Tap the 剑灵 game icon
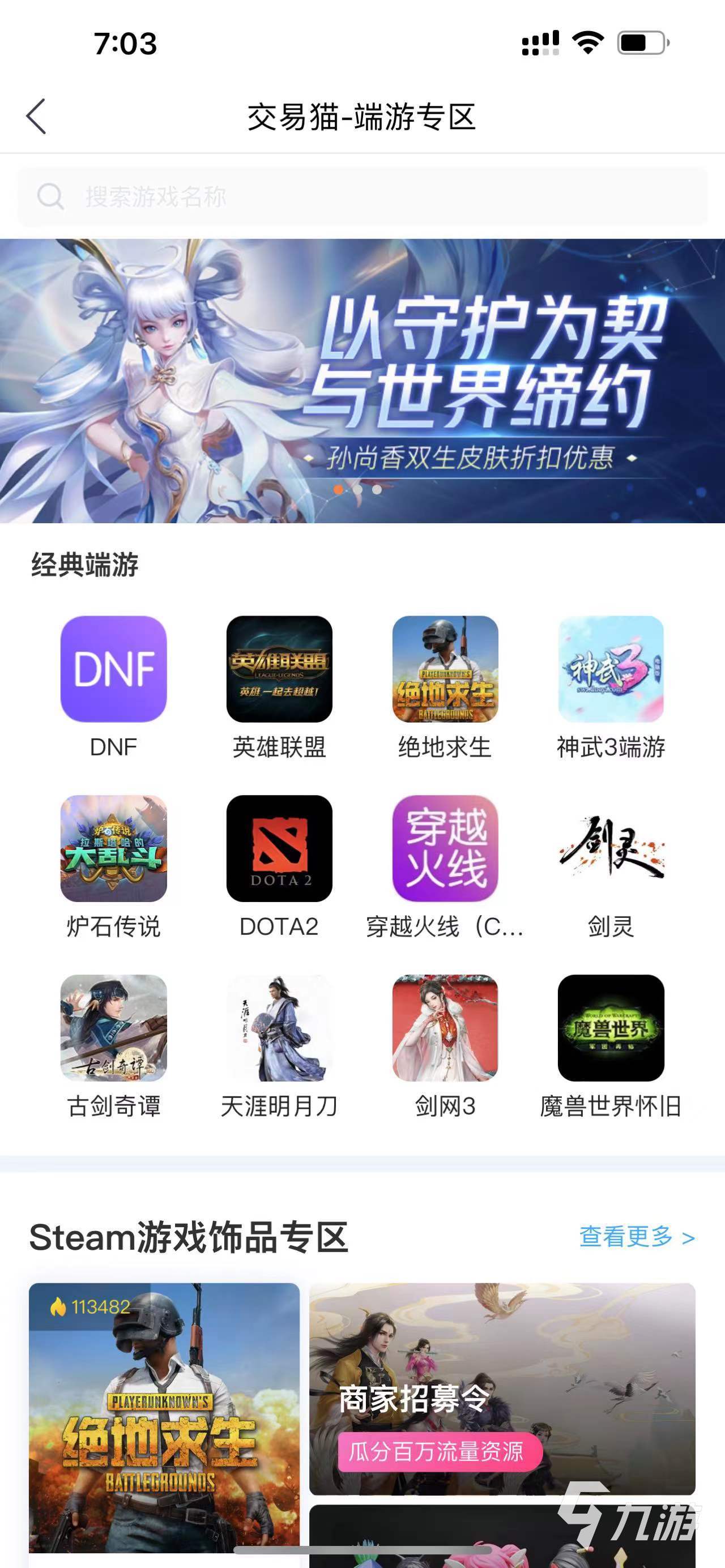The image size is (725, 1568). pos(611,848)
